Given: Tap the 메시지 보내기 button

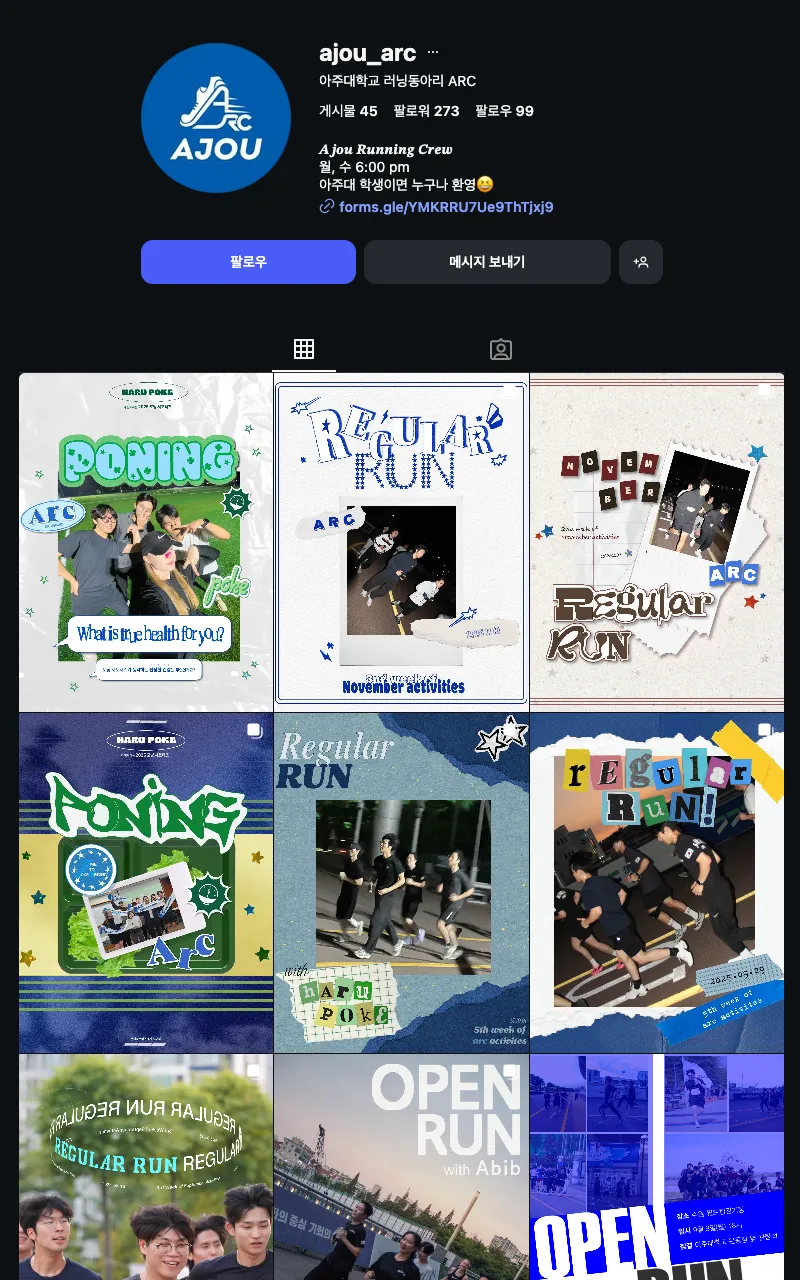Looking at the screenshot, I should coord(487,262).
